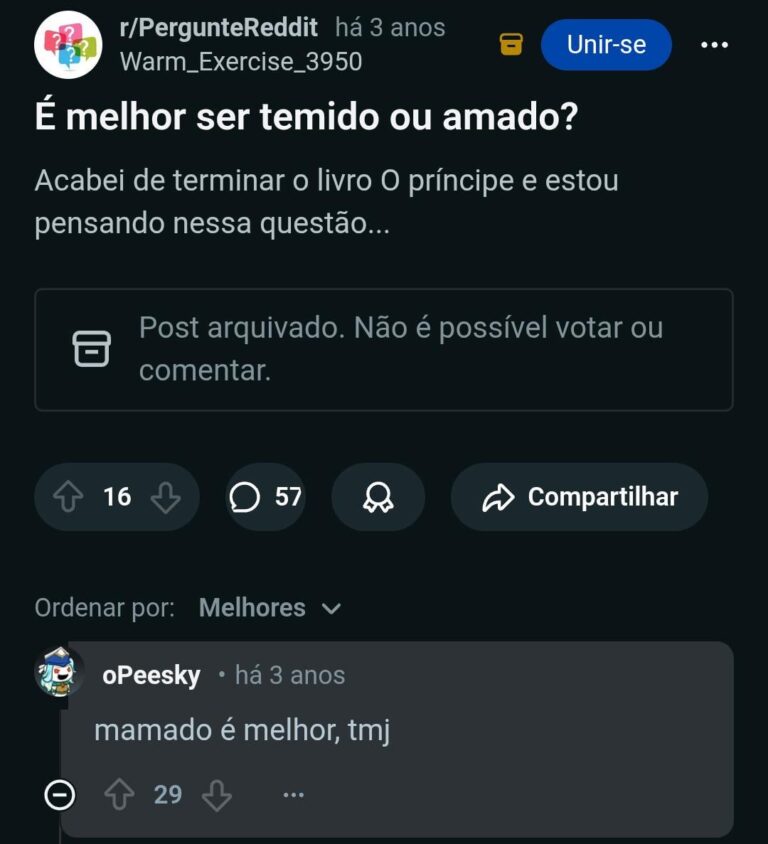
Task: Give an award to this post
Action: coord(378,497)
